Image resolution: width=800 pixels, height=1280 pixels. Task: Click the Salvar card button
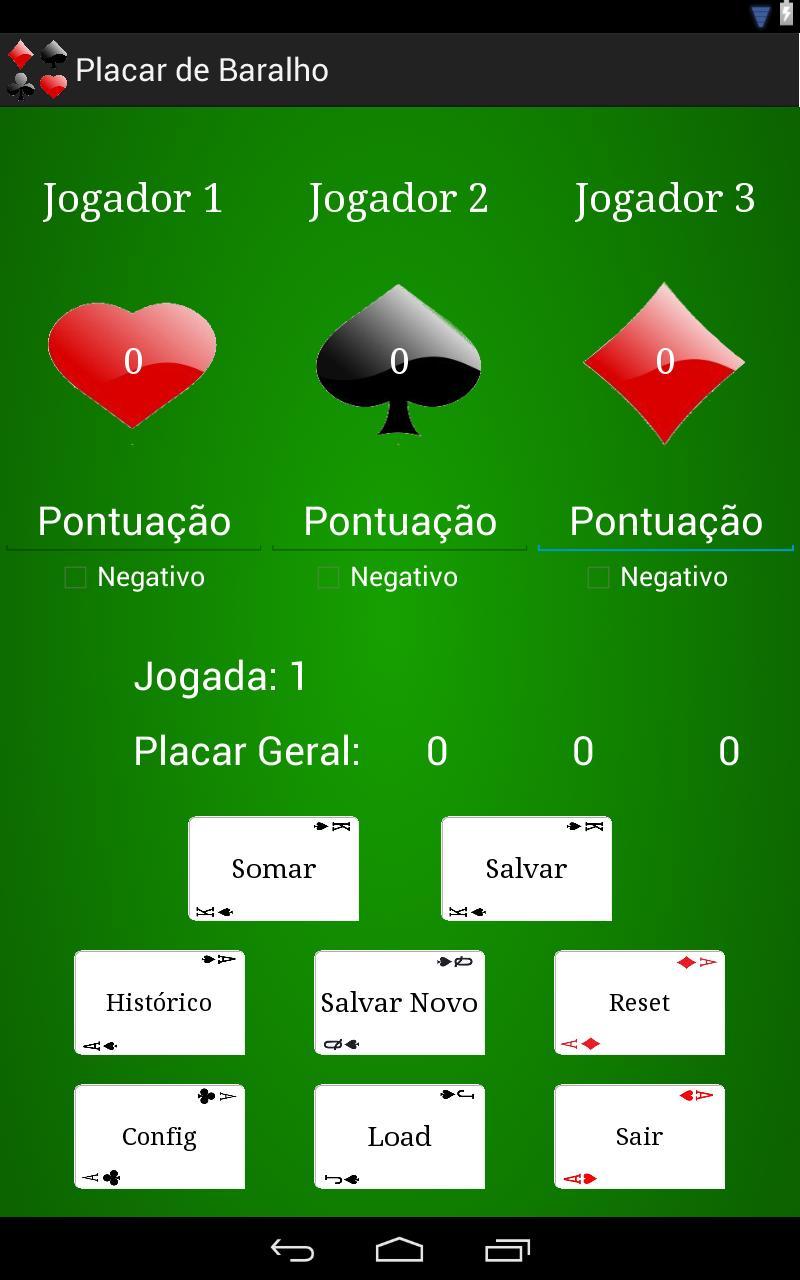(526, 868)
